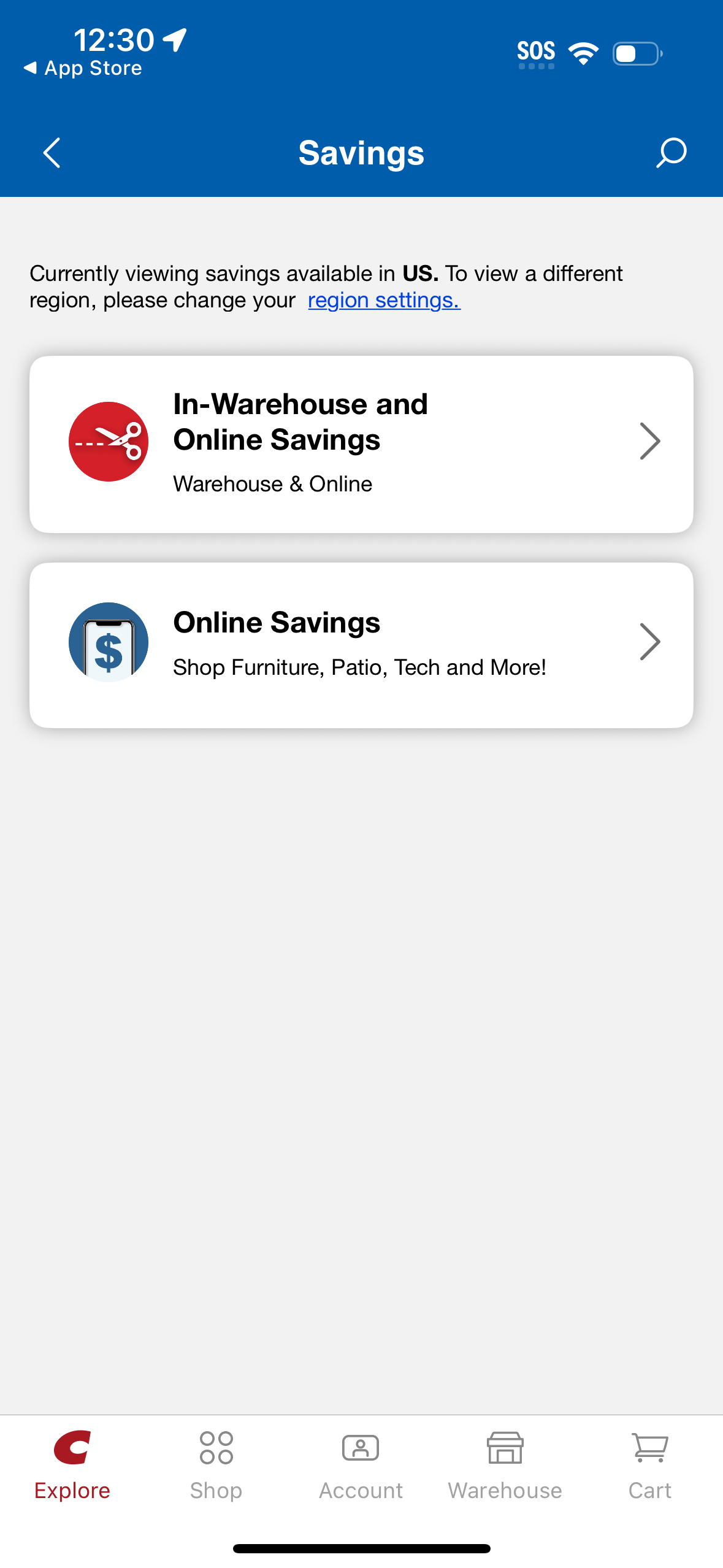Open Online Savings card
Viewport: 723px width, 1568px height.
coord(361,642)
